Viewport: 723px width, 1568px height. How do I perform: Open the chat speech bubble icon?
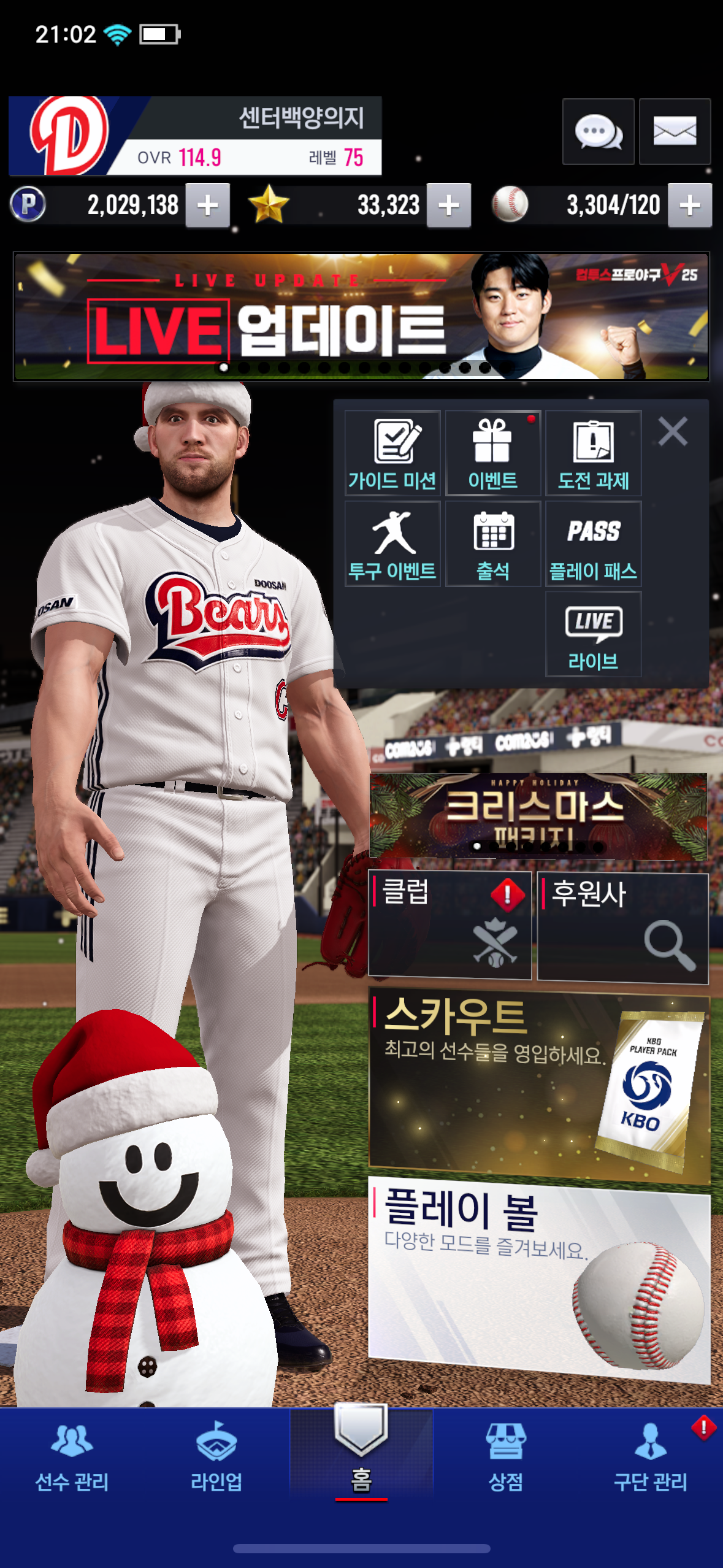pos(598,131)
